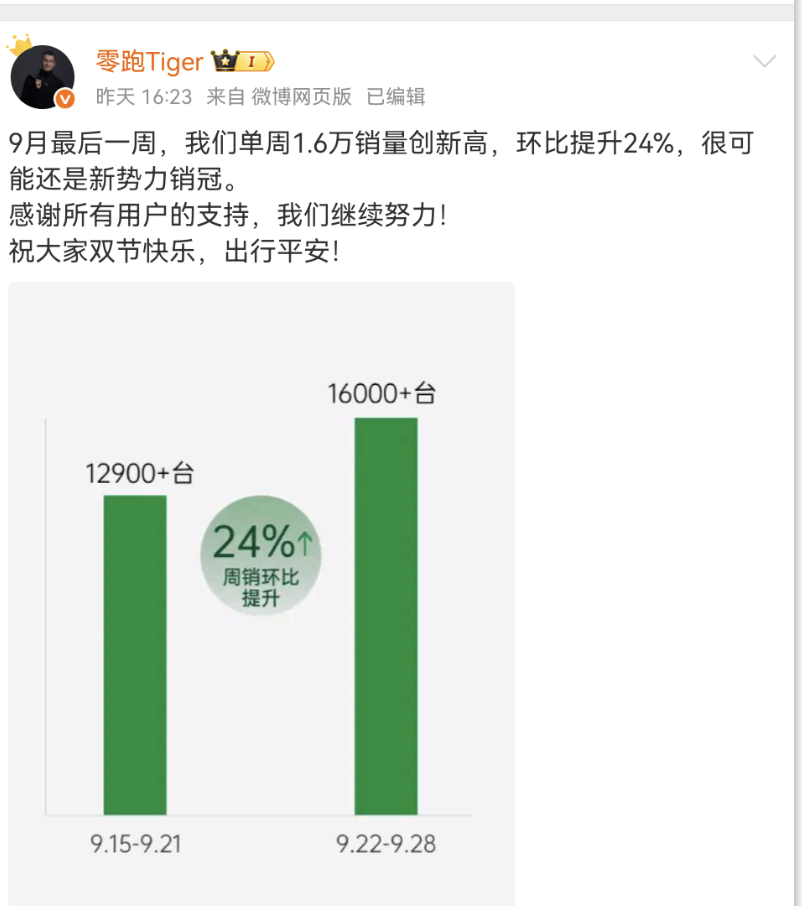
Task: View the 已编辑 edit history
Action: [x=396, y=97]
